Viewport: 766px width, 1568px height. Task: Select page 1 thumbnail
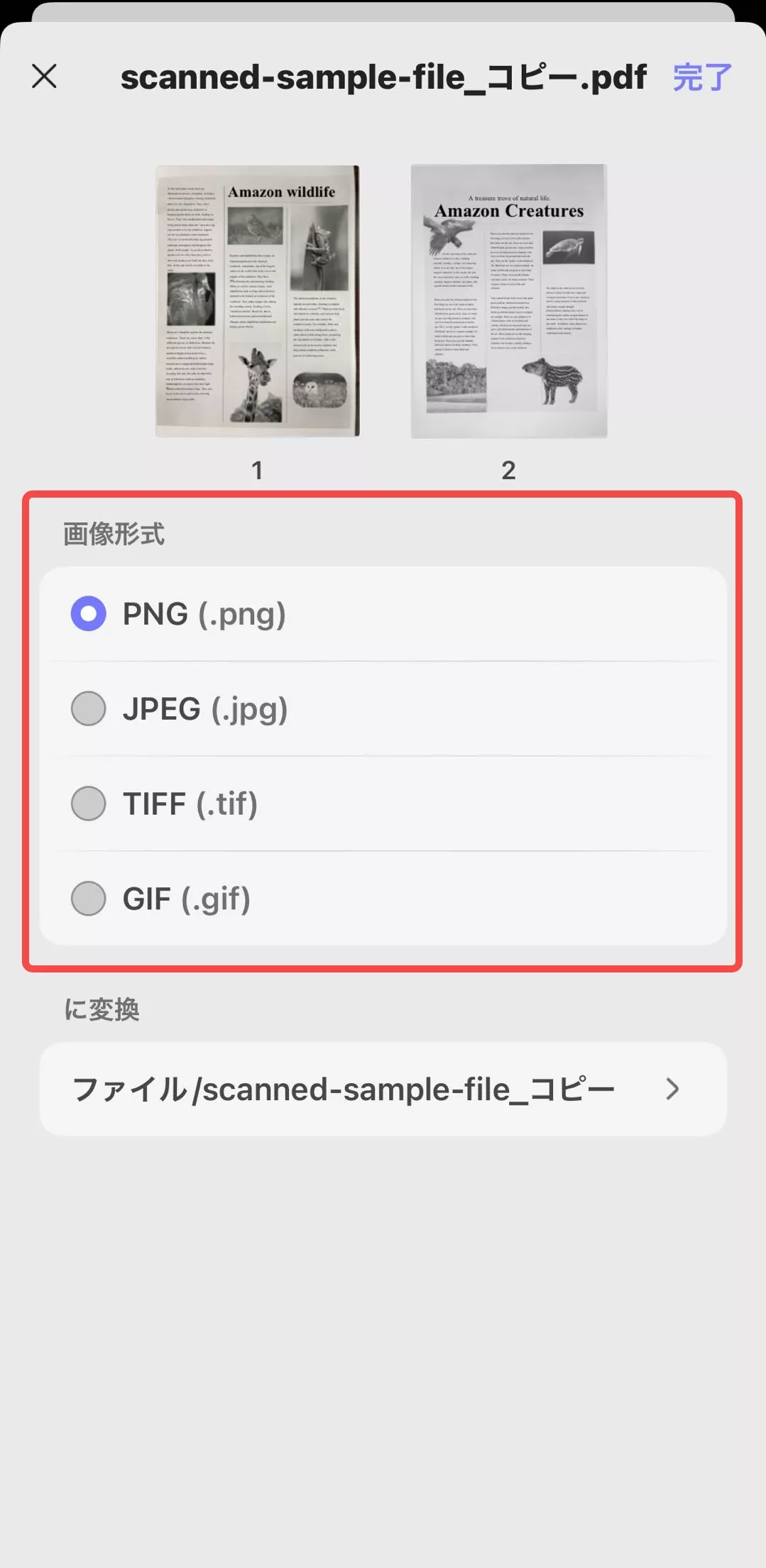click(x=257, y=301)
